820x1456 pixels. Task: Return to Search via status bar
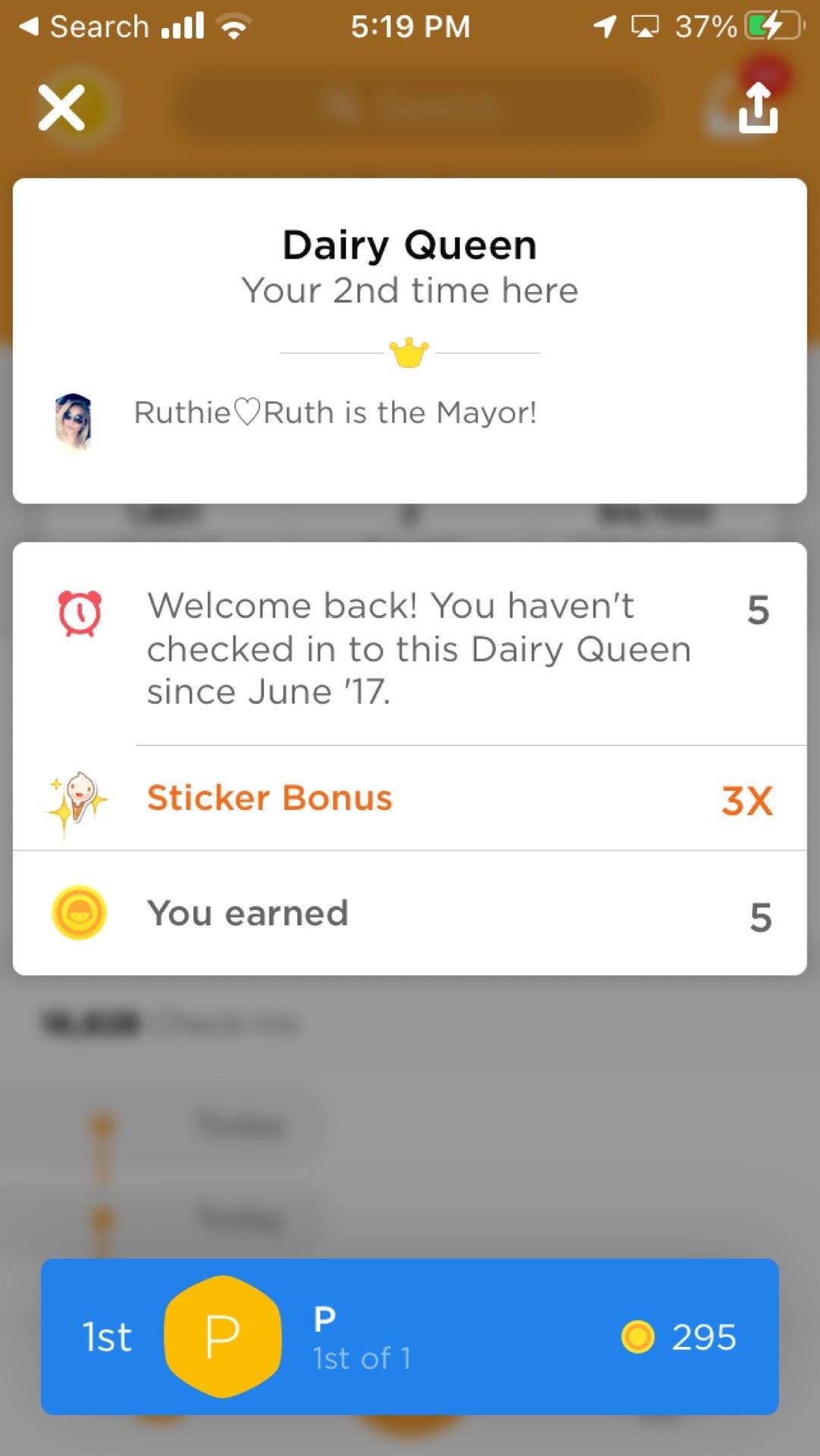[83, 27]
